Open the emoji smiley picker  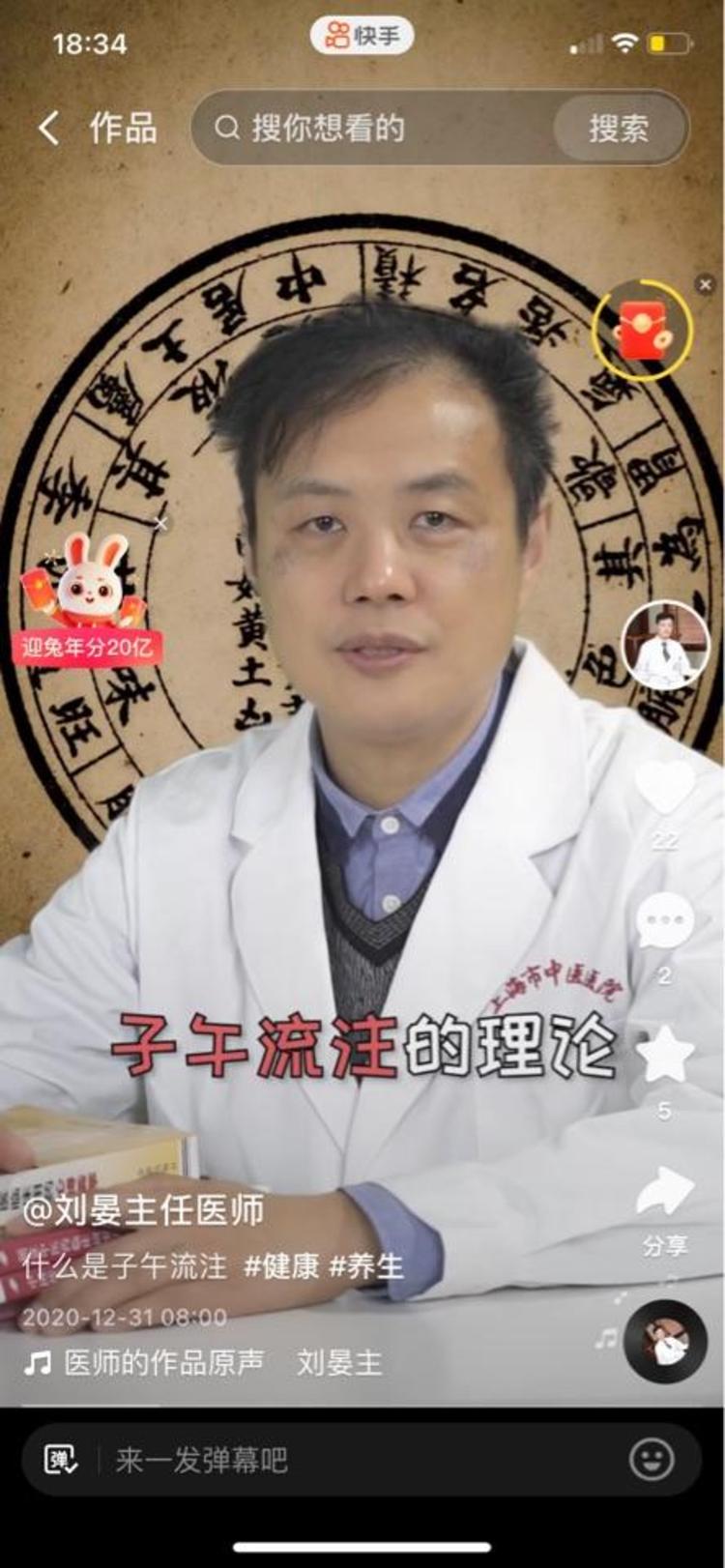[x=652, y=1459]
